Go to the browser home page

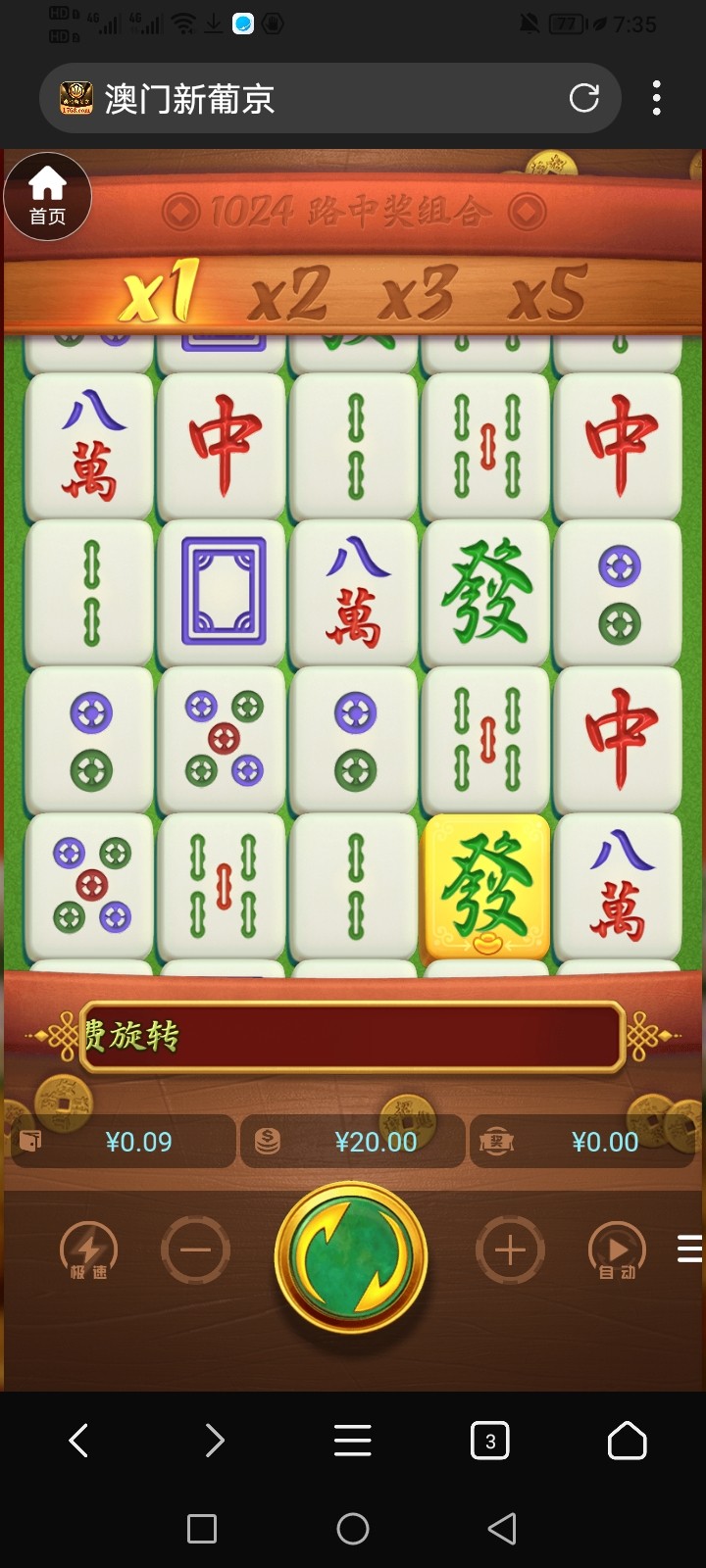pos(628,1441)
